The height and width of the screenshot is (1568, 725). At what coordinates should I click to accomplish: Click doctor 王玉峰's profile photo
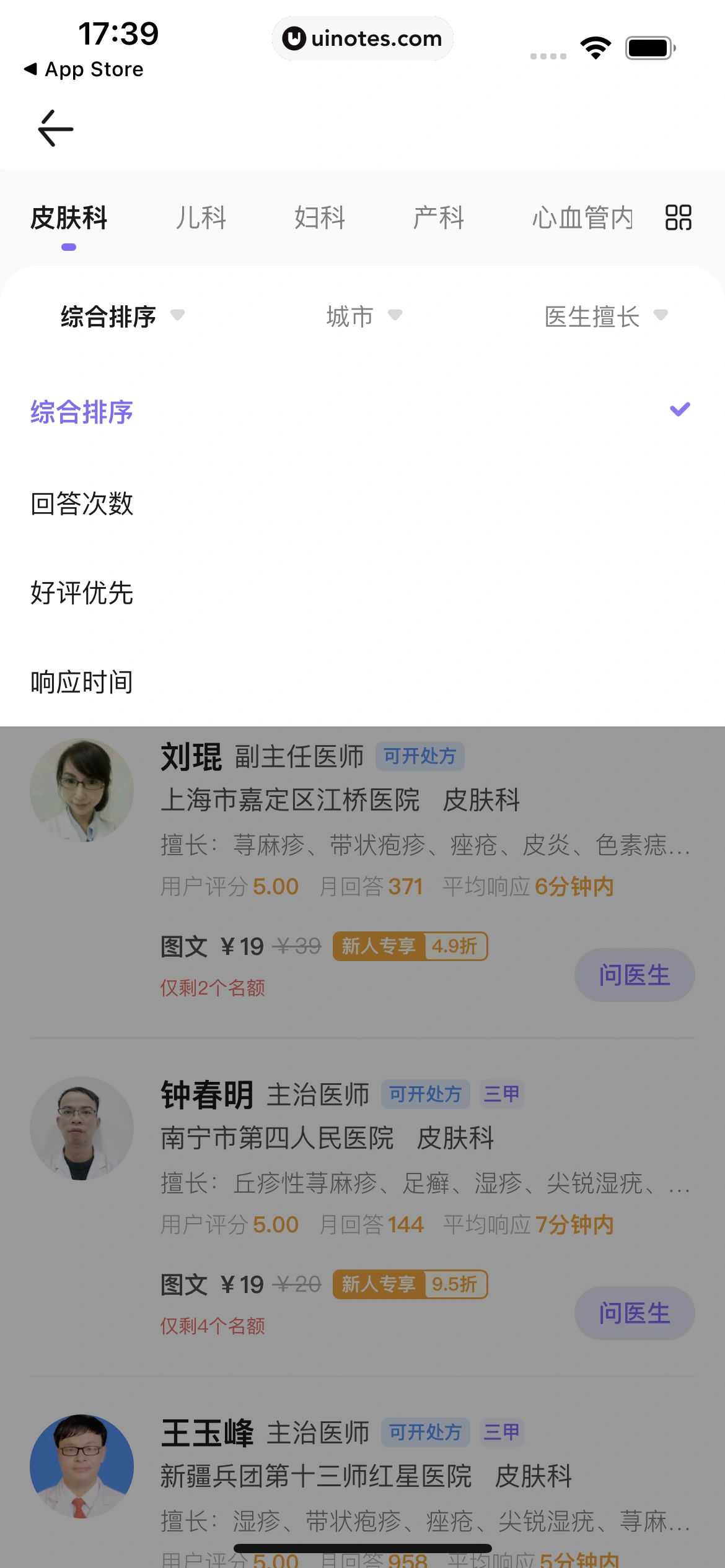82,1465
